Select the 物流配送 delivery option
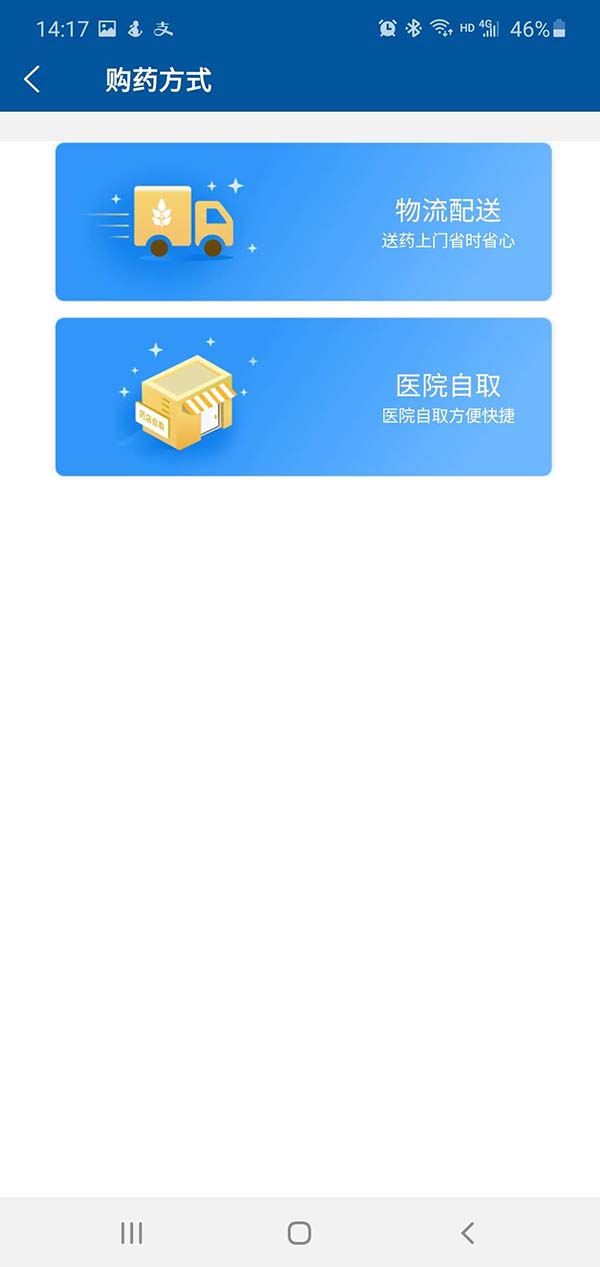This screenshot has height=1267, width=600. (x=303, y=222)
